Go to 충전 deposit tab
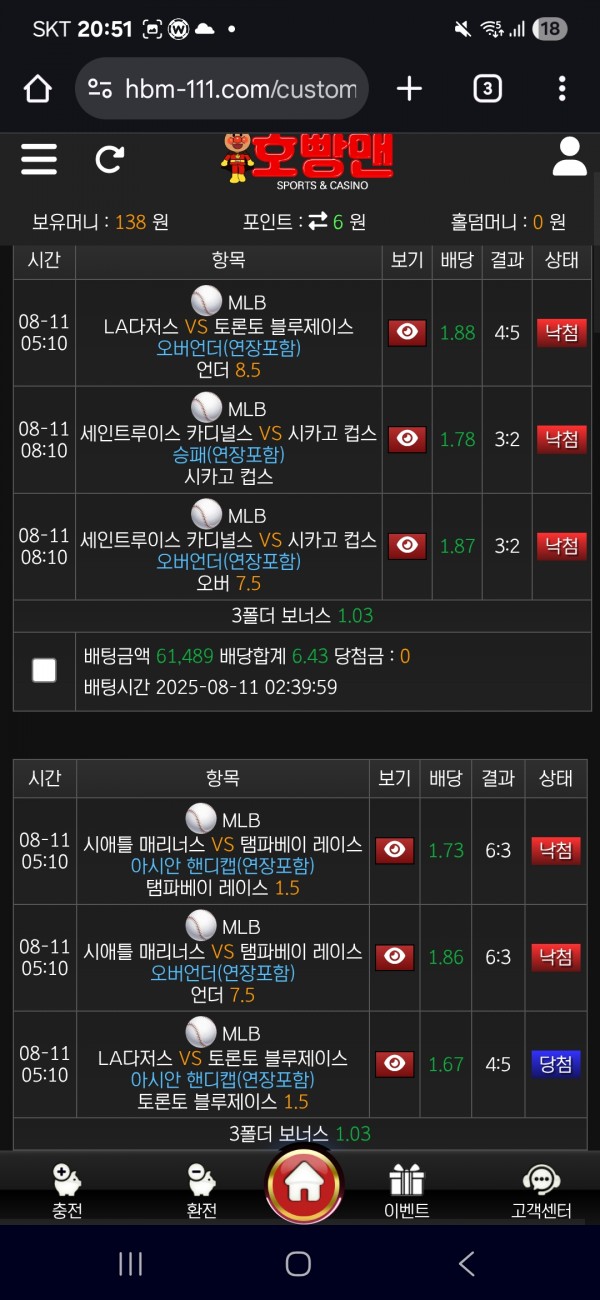600x1300 pixels. coord(67,1190)
